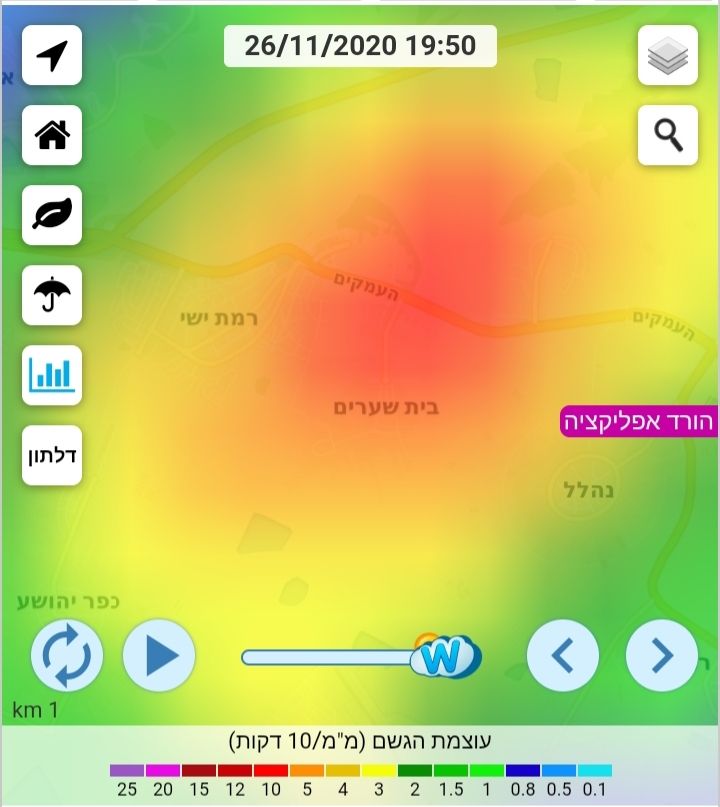Viewport: 720px width, 807px height.
Task: Play the rain radar animation
Action: click(159, 657)
